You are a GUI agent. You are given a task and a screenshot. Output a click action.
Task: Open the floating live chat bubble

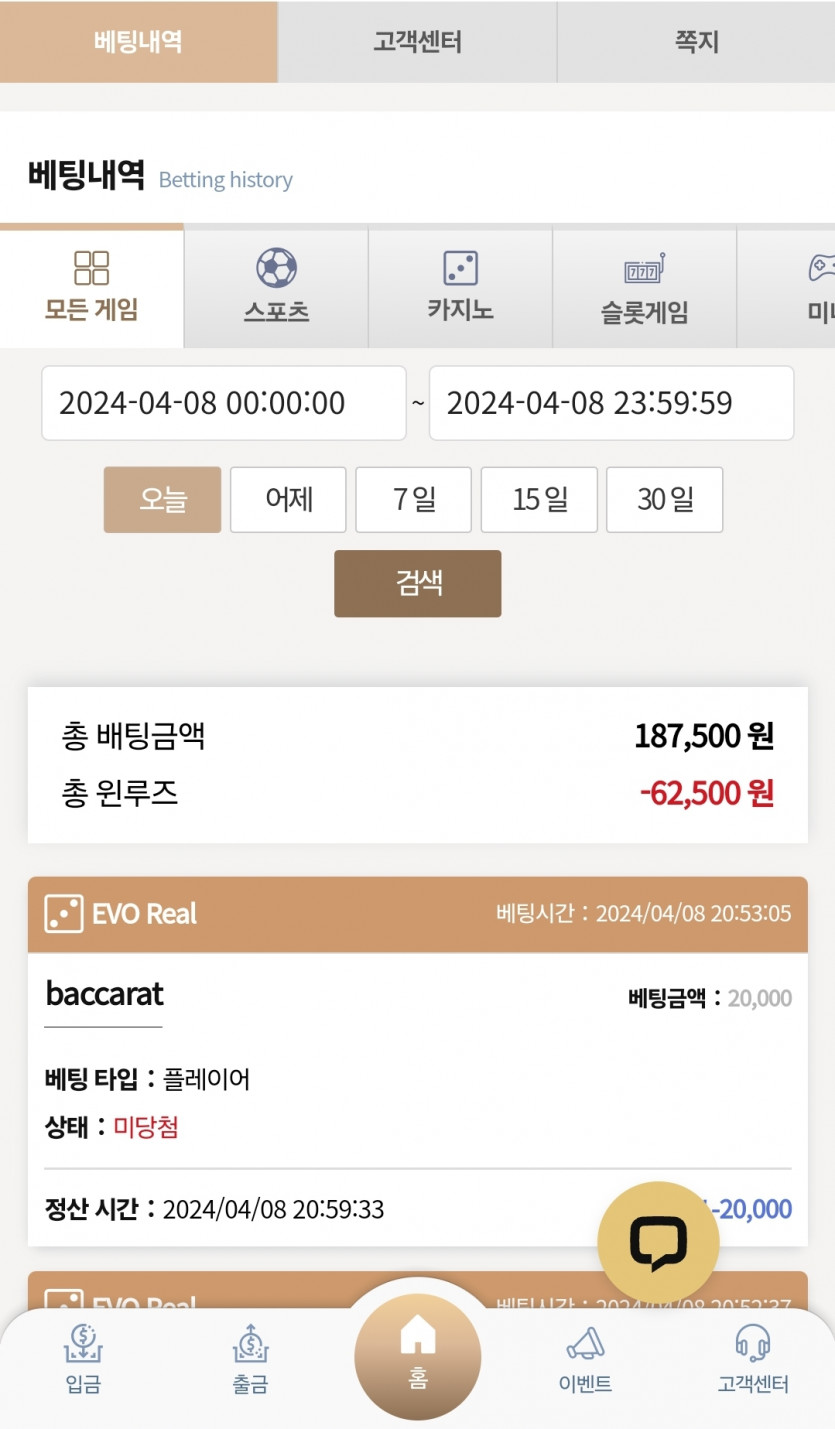(658, 1243)
